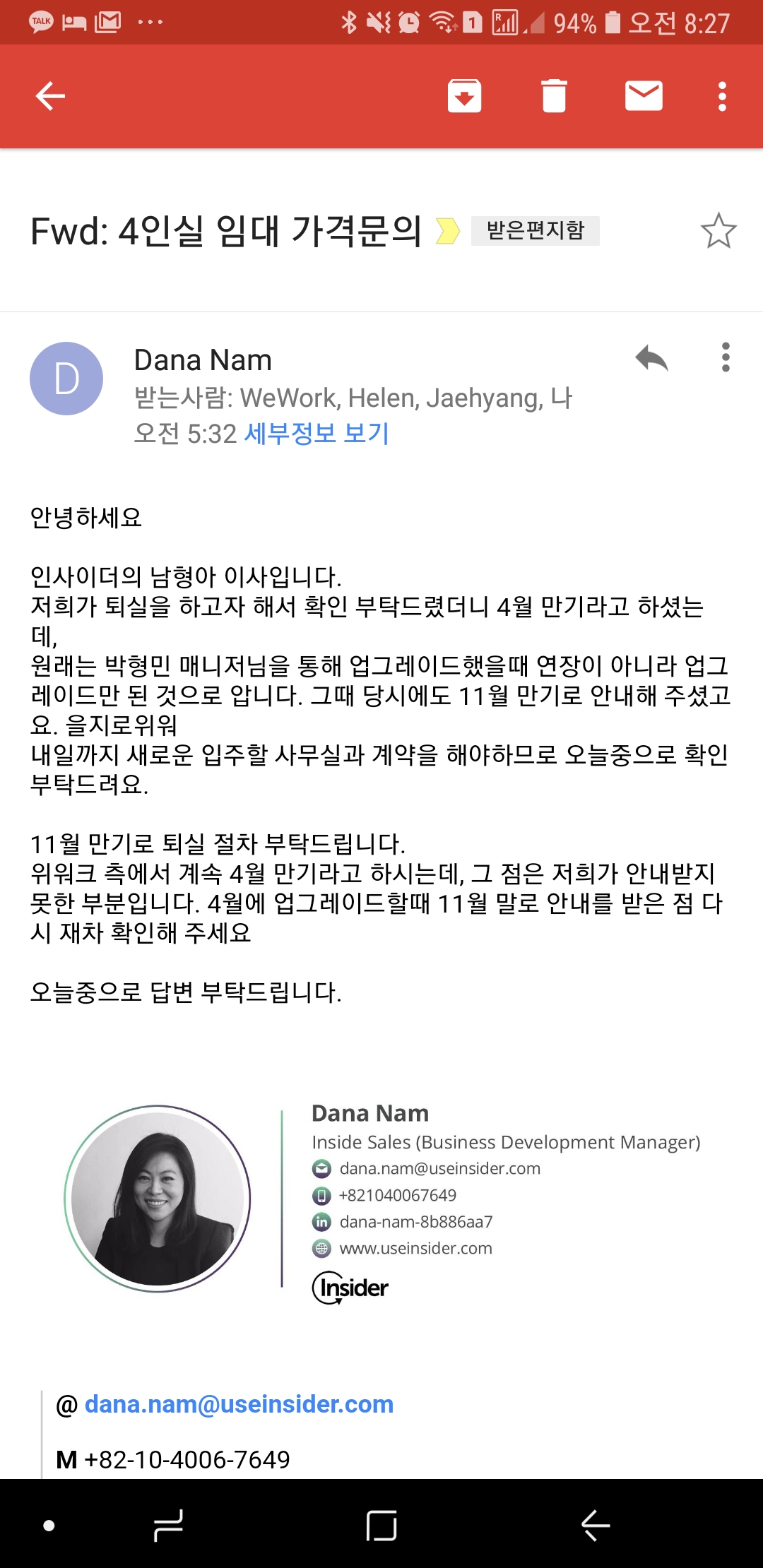Go back to the inbox list
763x1568 pixels.
click(x=50, y=96)
